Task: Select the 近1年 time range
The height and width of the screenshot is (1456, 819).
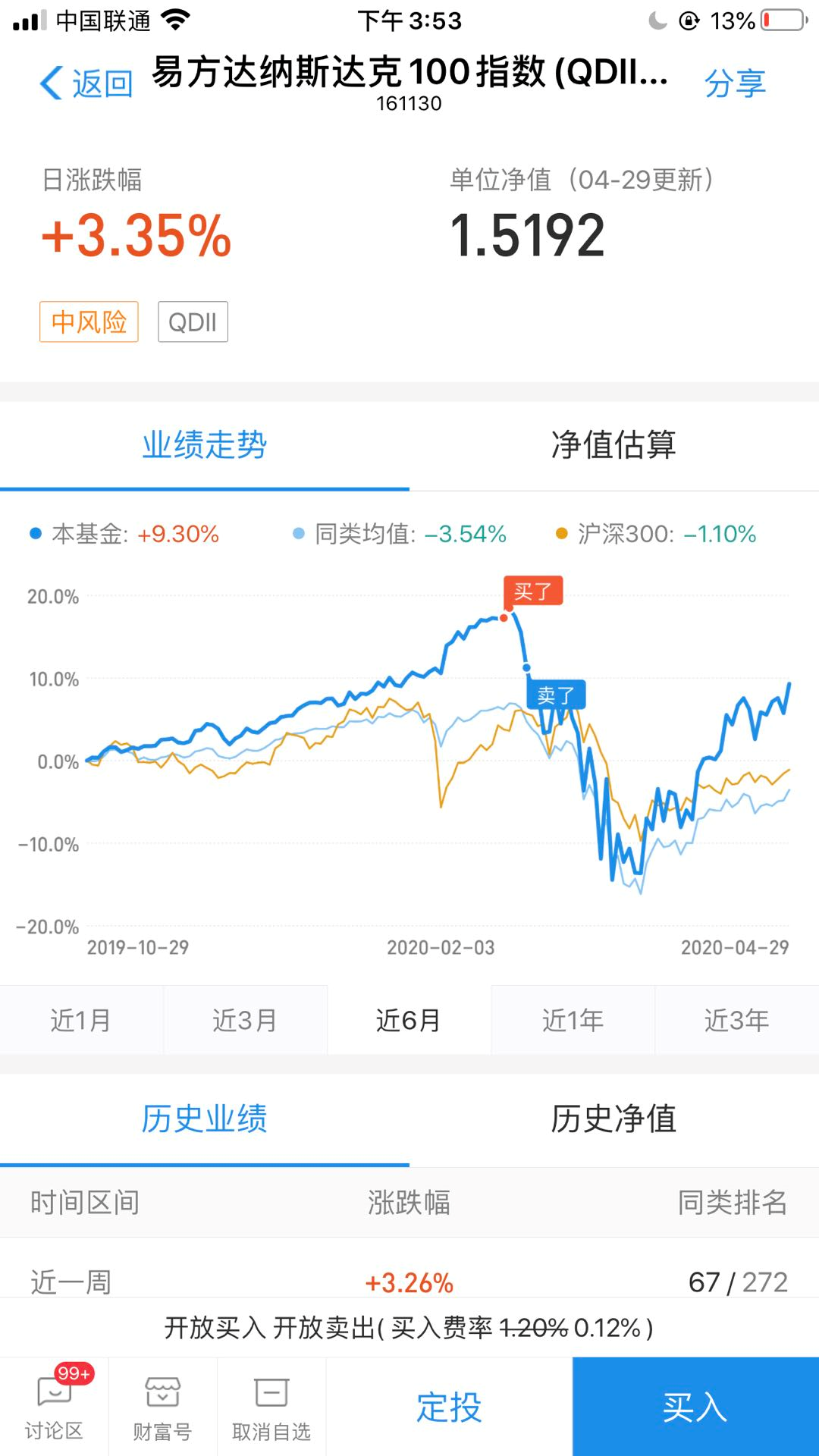Action: pyautogui.click(x=573, y=1020)
